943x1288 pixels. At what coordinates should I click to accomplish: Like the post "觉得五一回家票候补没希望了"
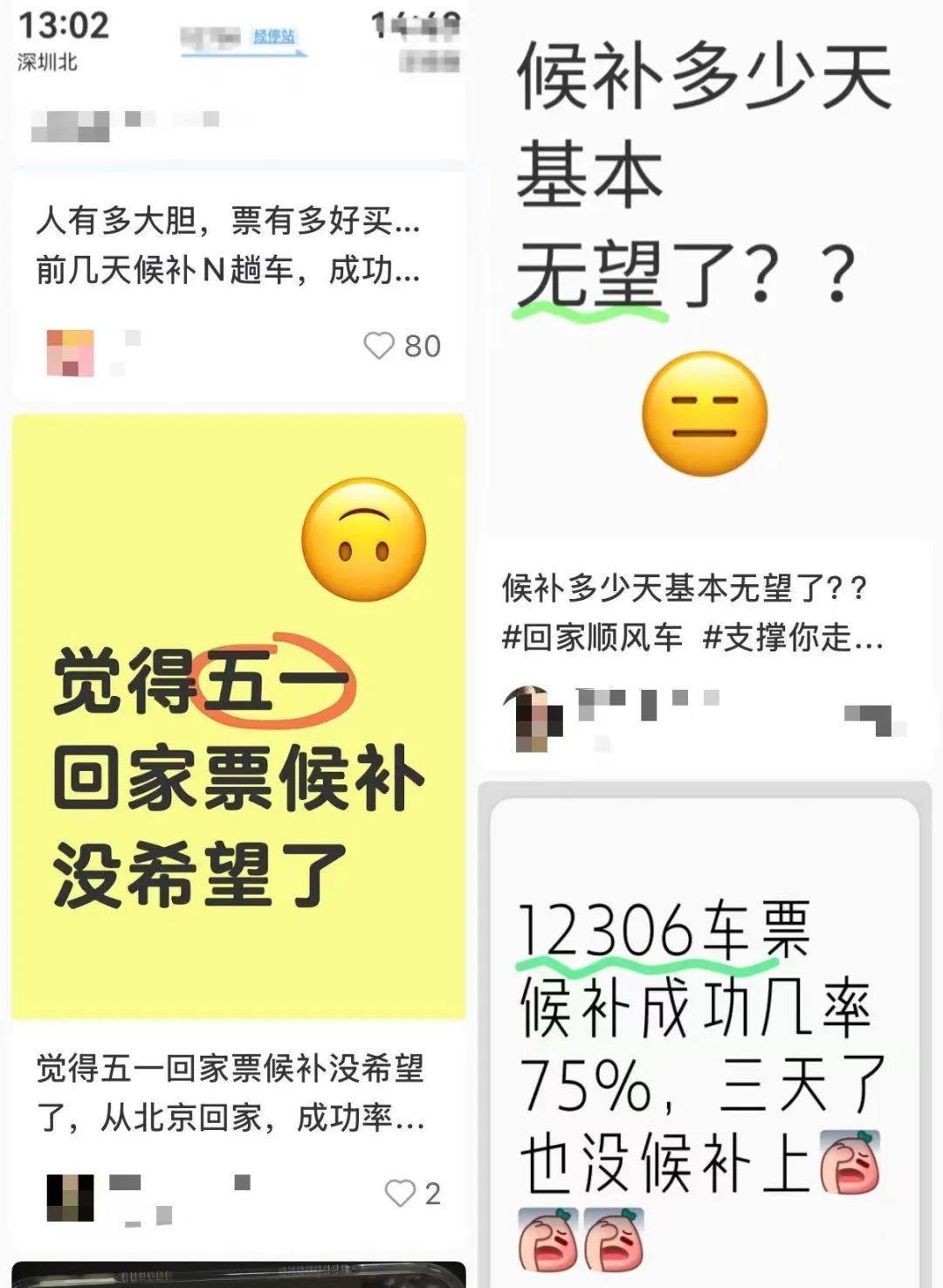(400, 1193)
